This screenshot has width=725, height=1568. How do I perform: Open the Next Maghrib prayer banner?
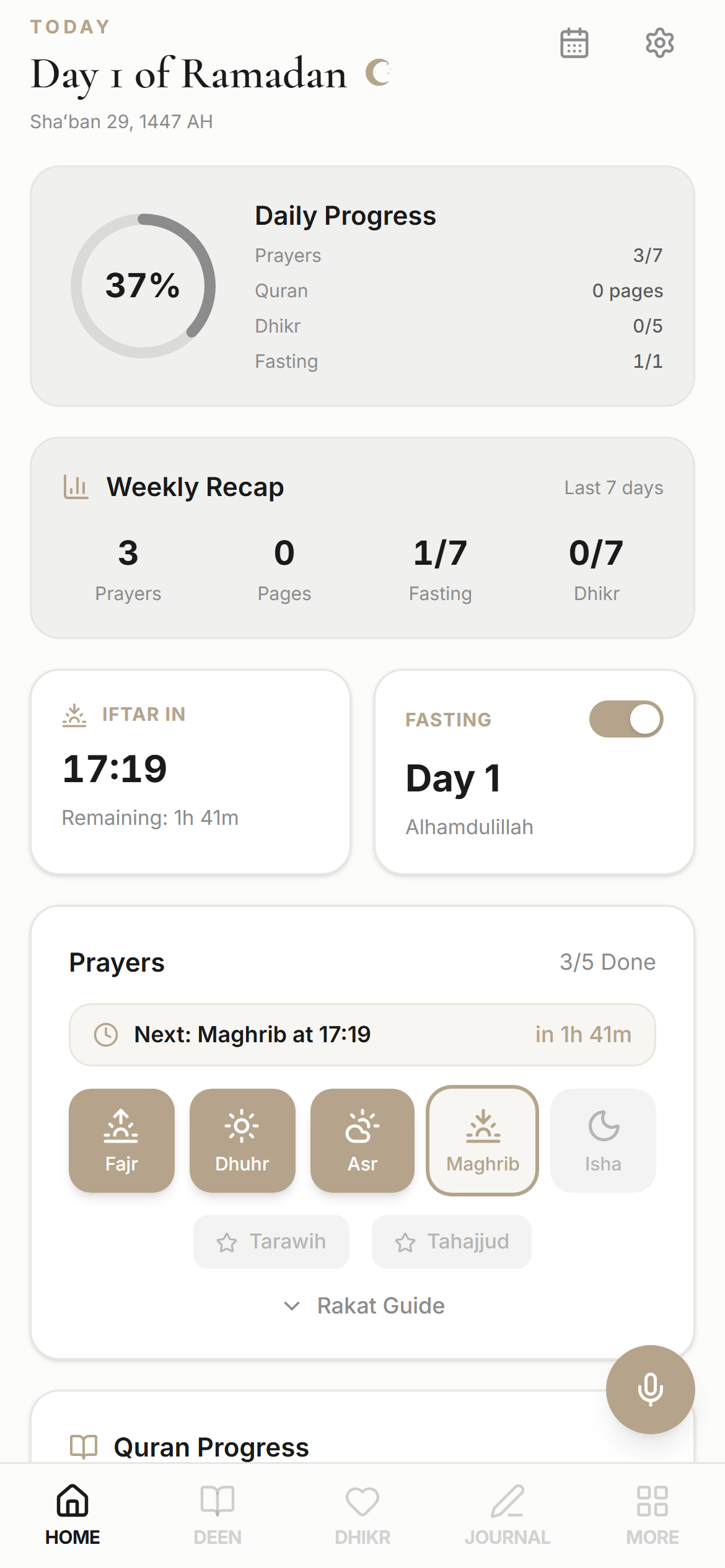pyautogui.click(x=362, y=1034)
